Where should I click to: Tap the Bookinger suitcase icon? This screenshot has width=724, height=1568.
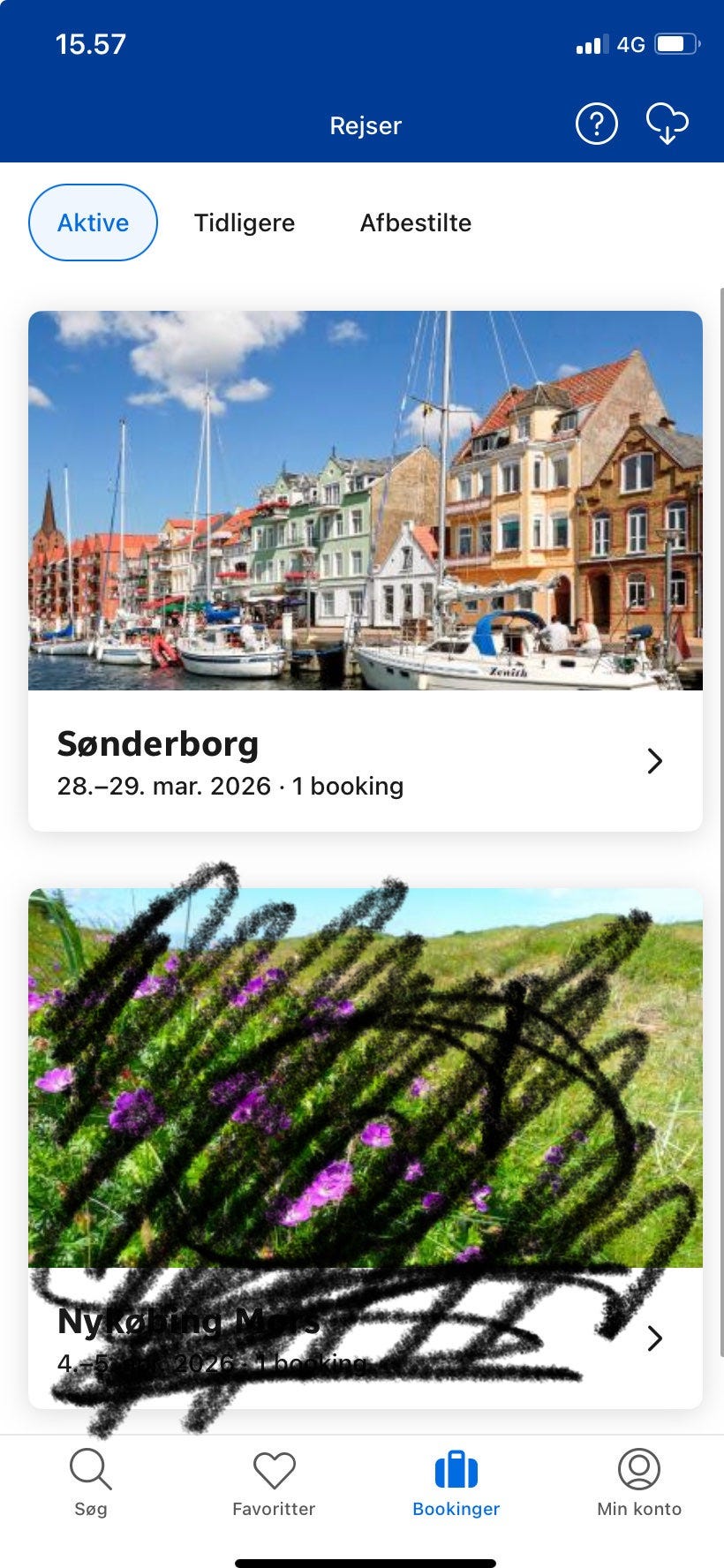click(x=456, y=1468)
